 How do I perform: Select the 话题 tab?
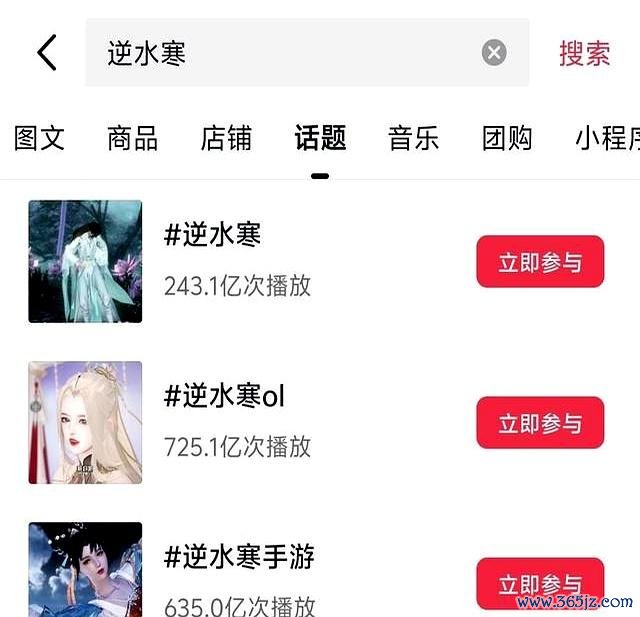[x=320, y=139]
